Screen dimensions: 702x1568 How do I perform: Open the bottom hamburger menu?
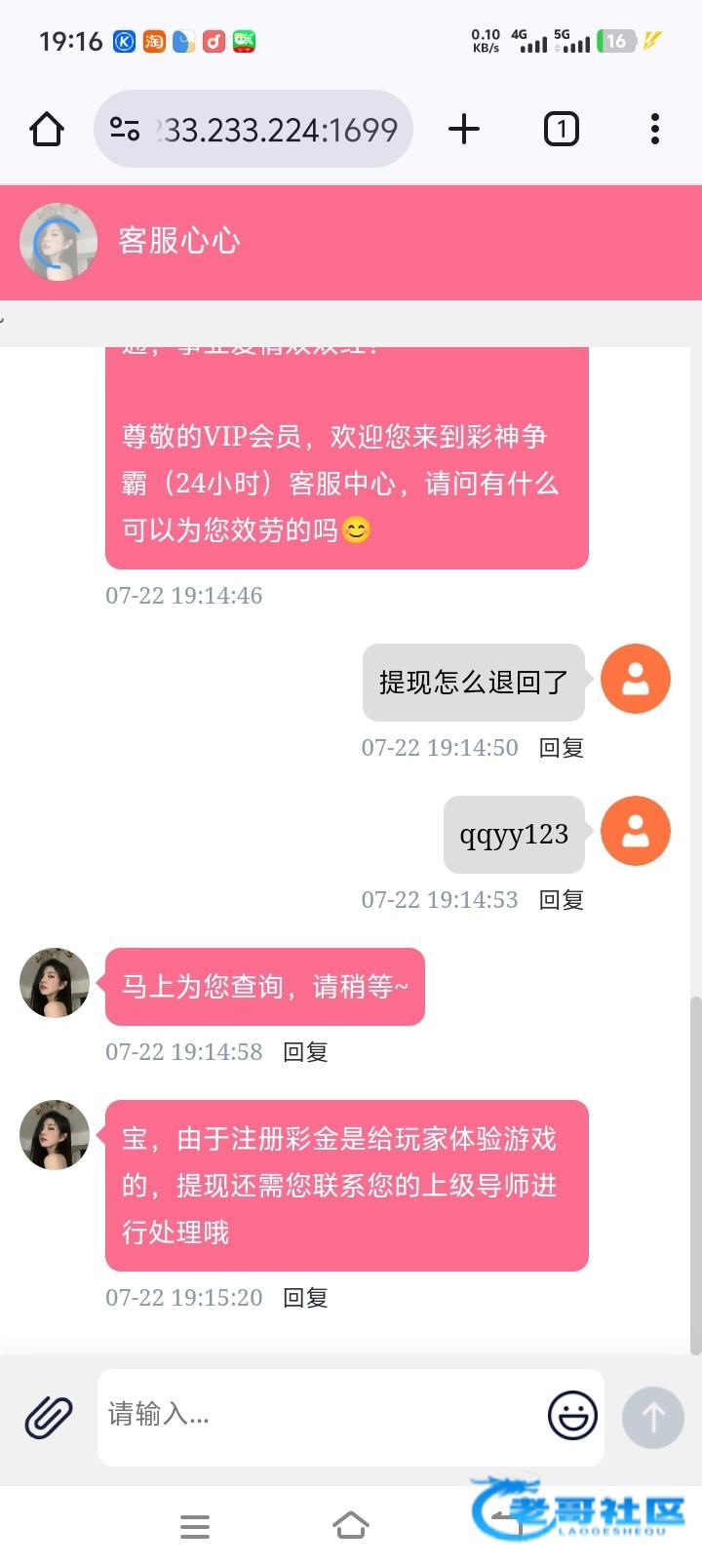(195, 1526)
